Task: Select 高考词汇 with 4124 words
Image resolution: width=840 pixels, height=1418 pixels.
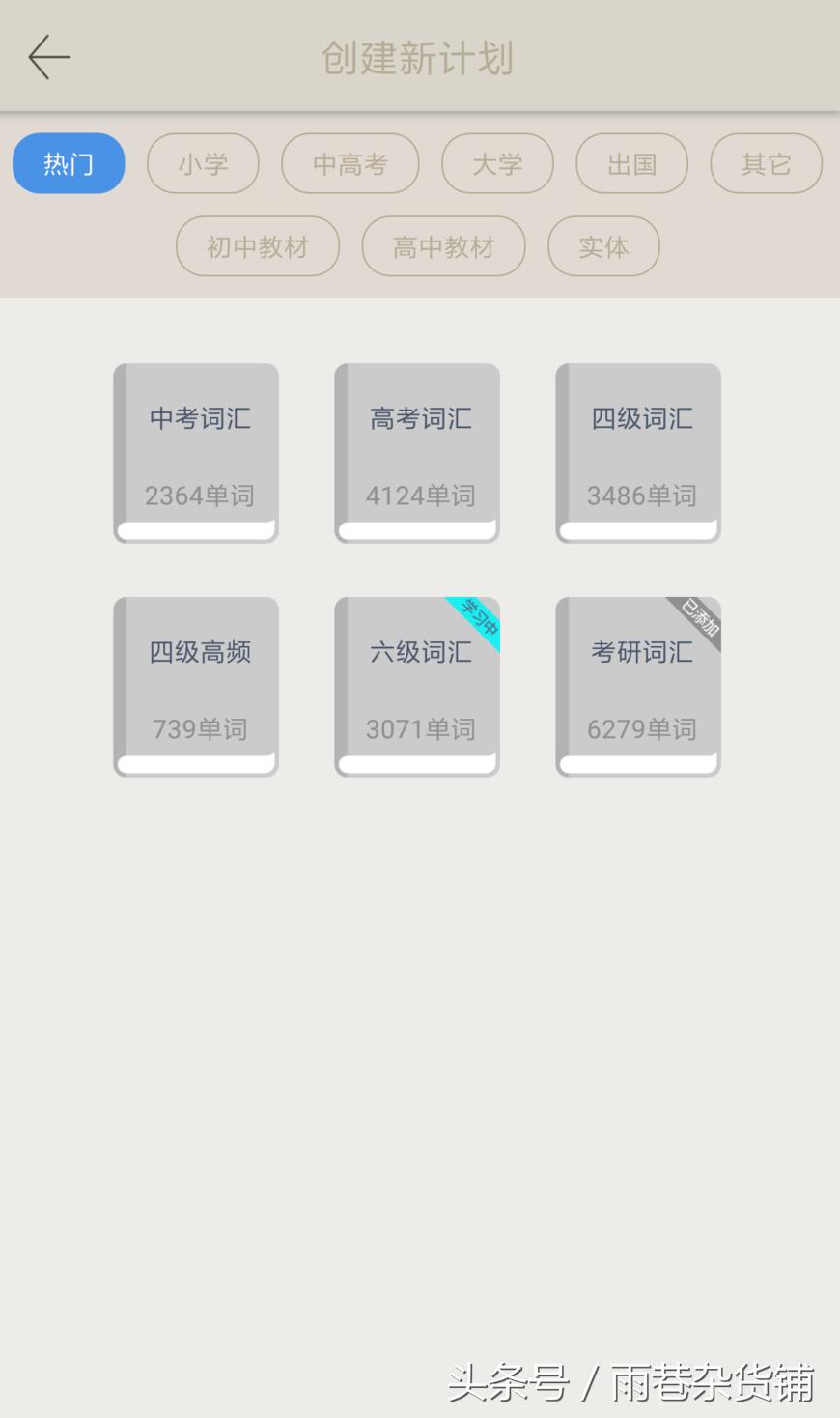Action: point(416,452)
